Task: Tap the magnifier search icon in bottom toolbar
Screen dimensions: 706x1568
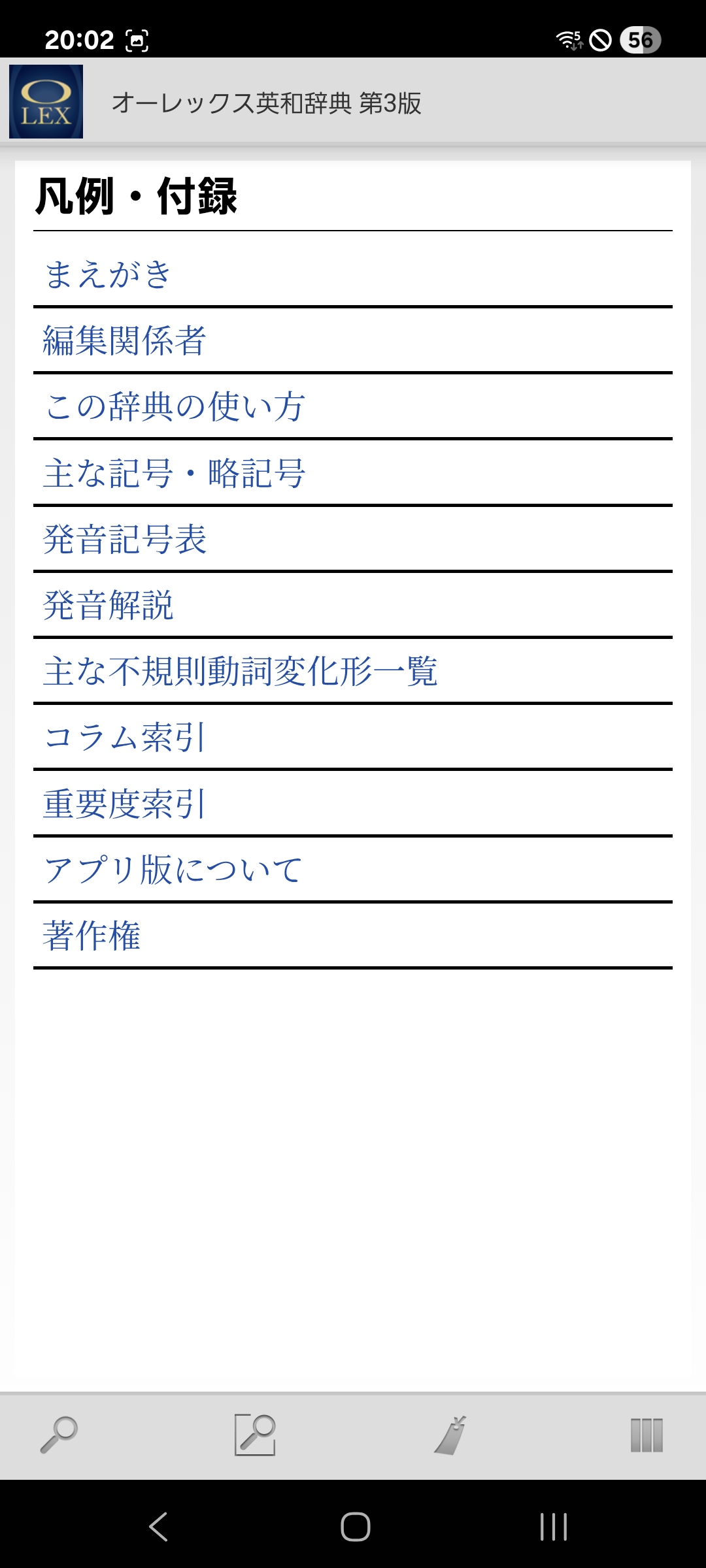Action: coord(59,1435)
